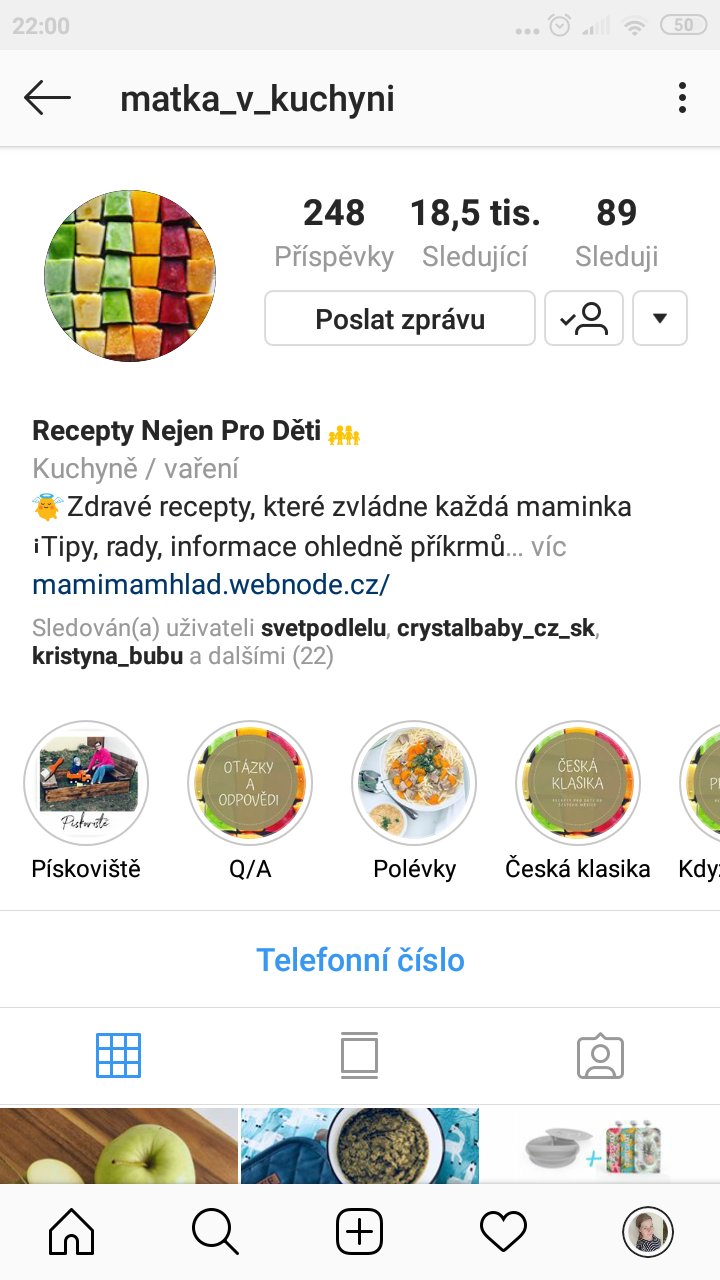Open the Polévky story highlight
Viewport: 720px width, 1280px height.
point(414,783)
